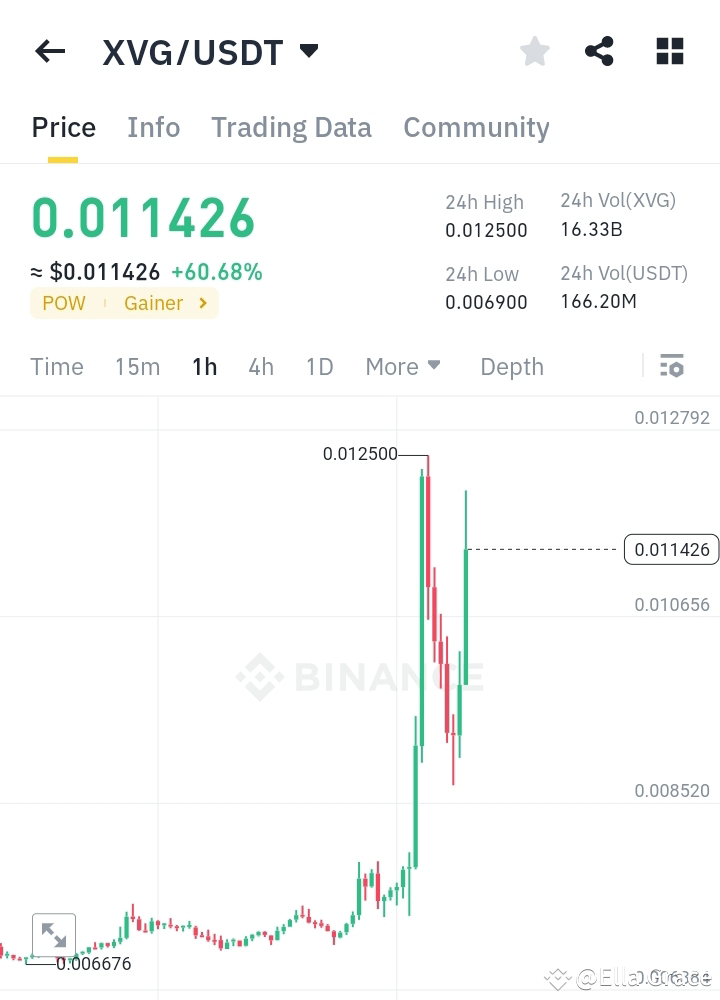Select the Depth chart view
720x1000 pixels.
(x=511, y=366)
